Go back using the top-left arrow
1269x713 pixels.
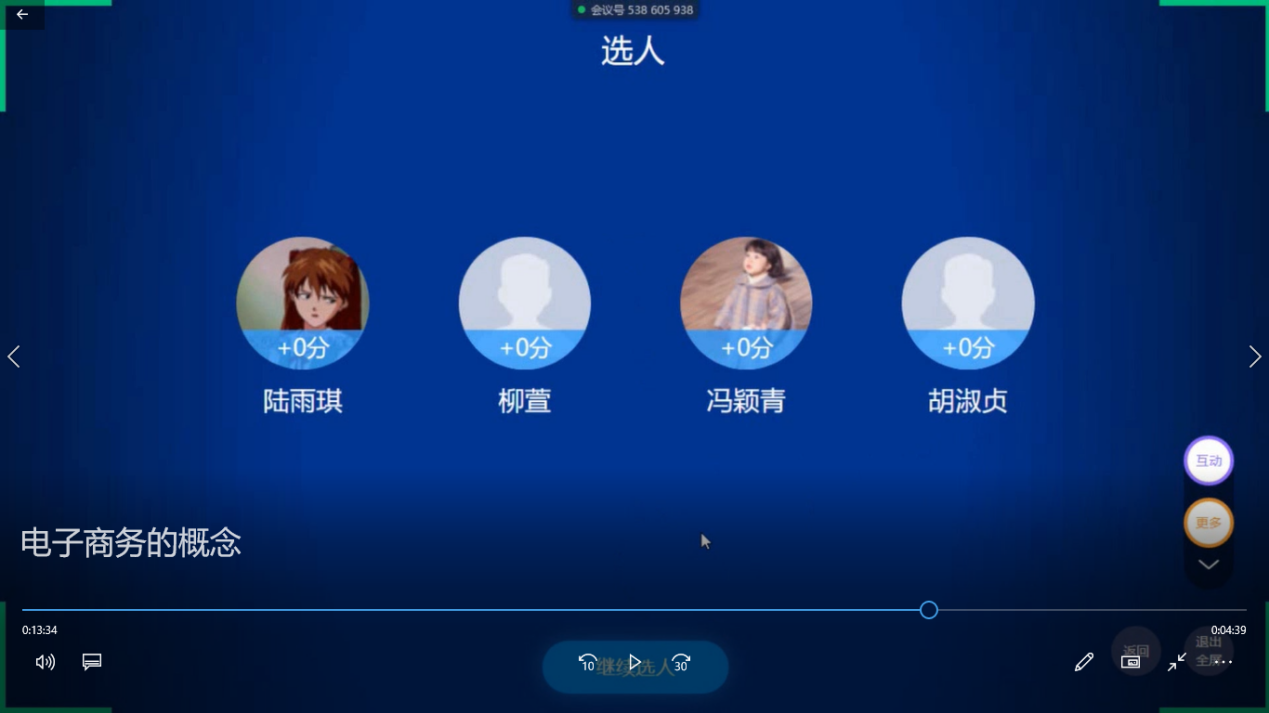[22, 15]
